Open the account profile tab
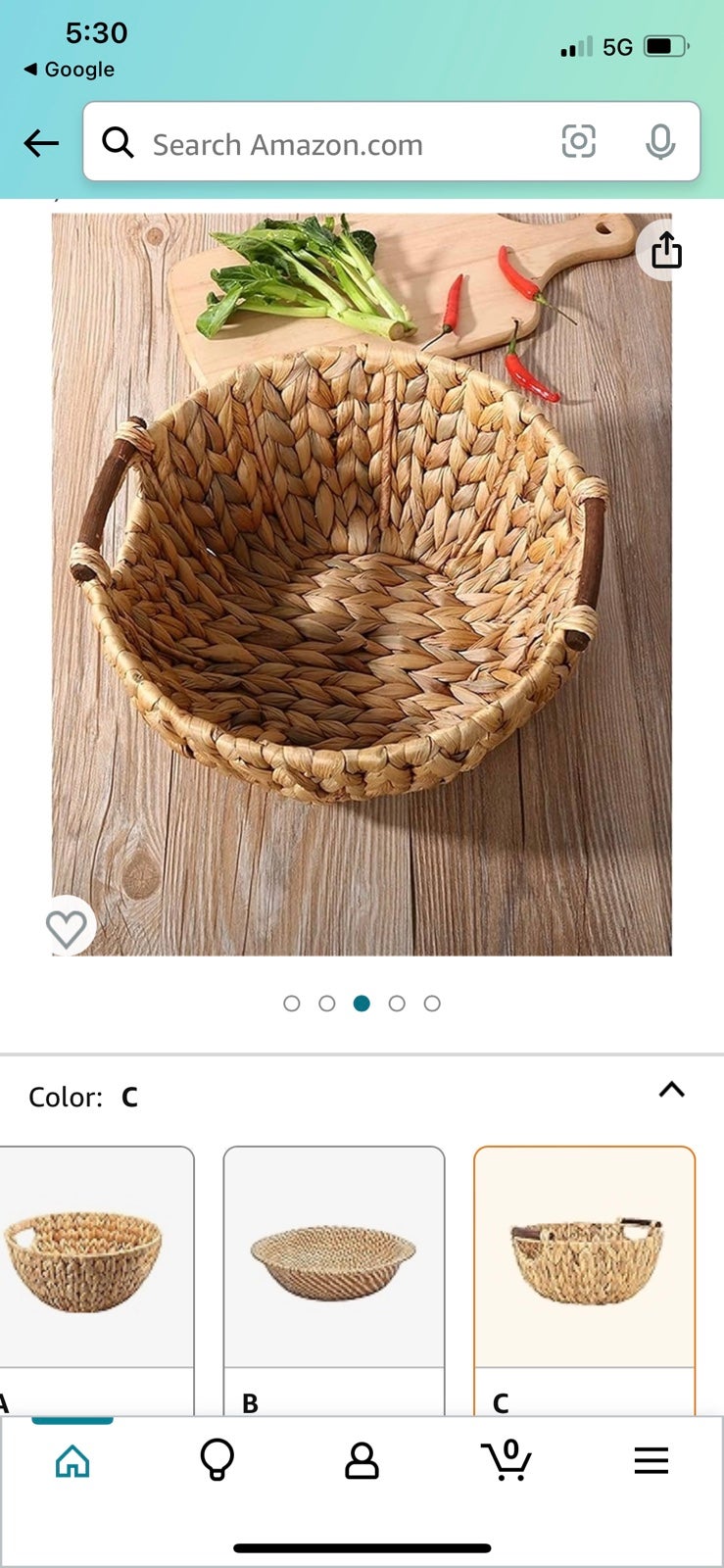Viewport: 724px width, 1568px height. (362, 1461)
